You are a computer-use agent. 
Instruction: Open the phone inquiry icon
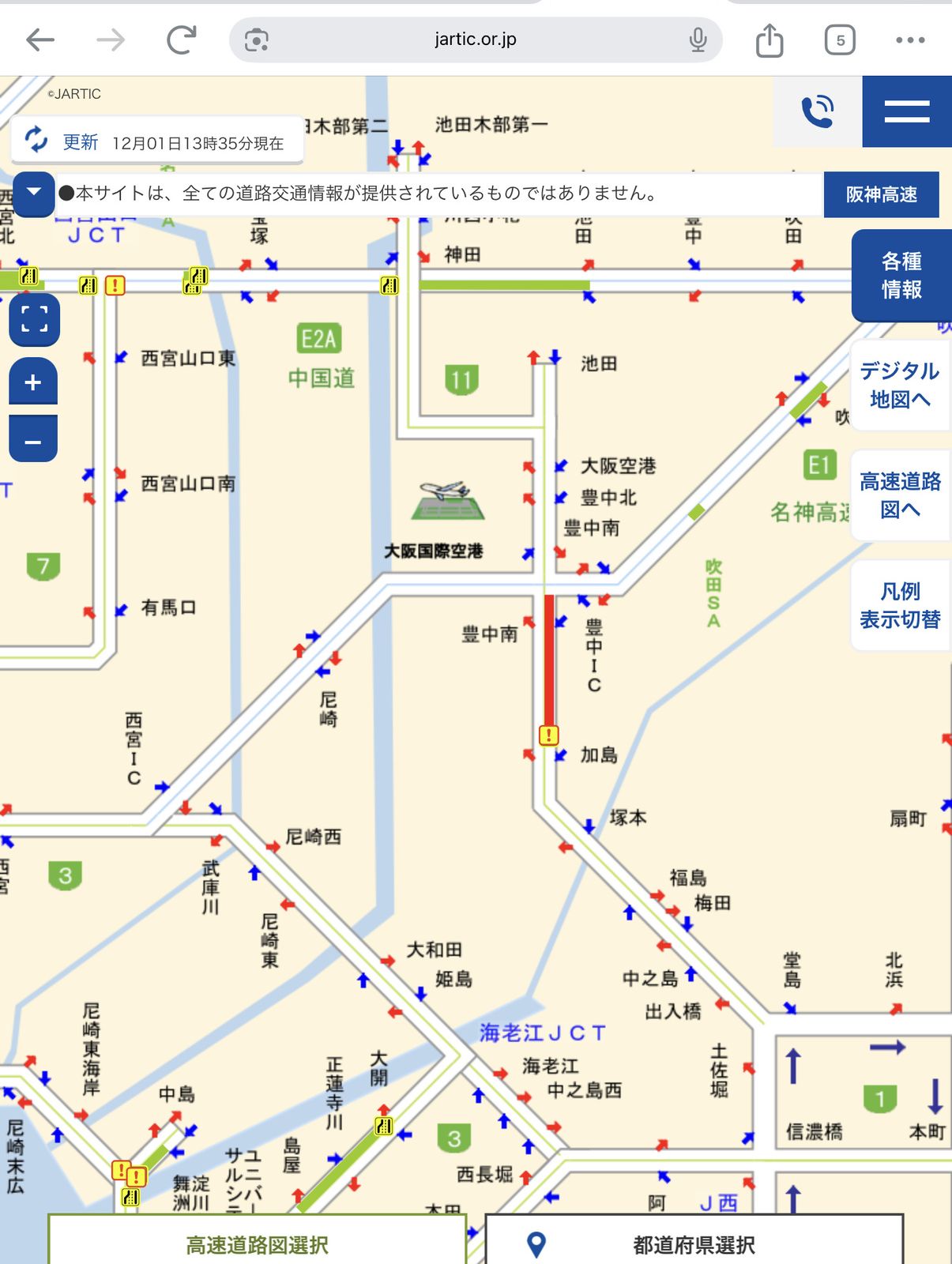click(817, 111)
